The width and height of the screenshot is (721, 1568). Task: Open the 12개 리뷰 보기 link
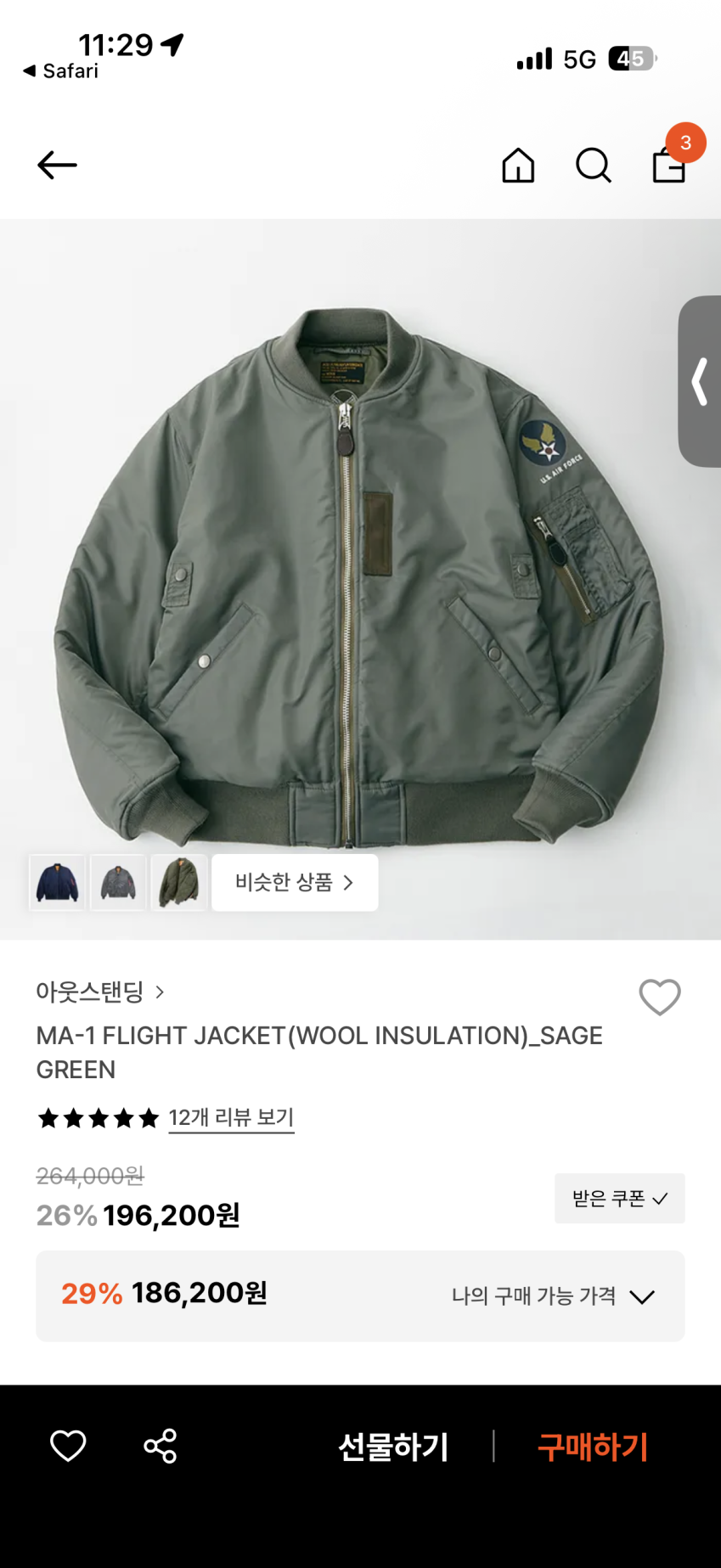coord(231,1117)
